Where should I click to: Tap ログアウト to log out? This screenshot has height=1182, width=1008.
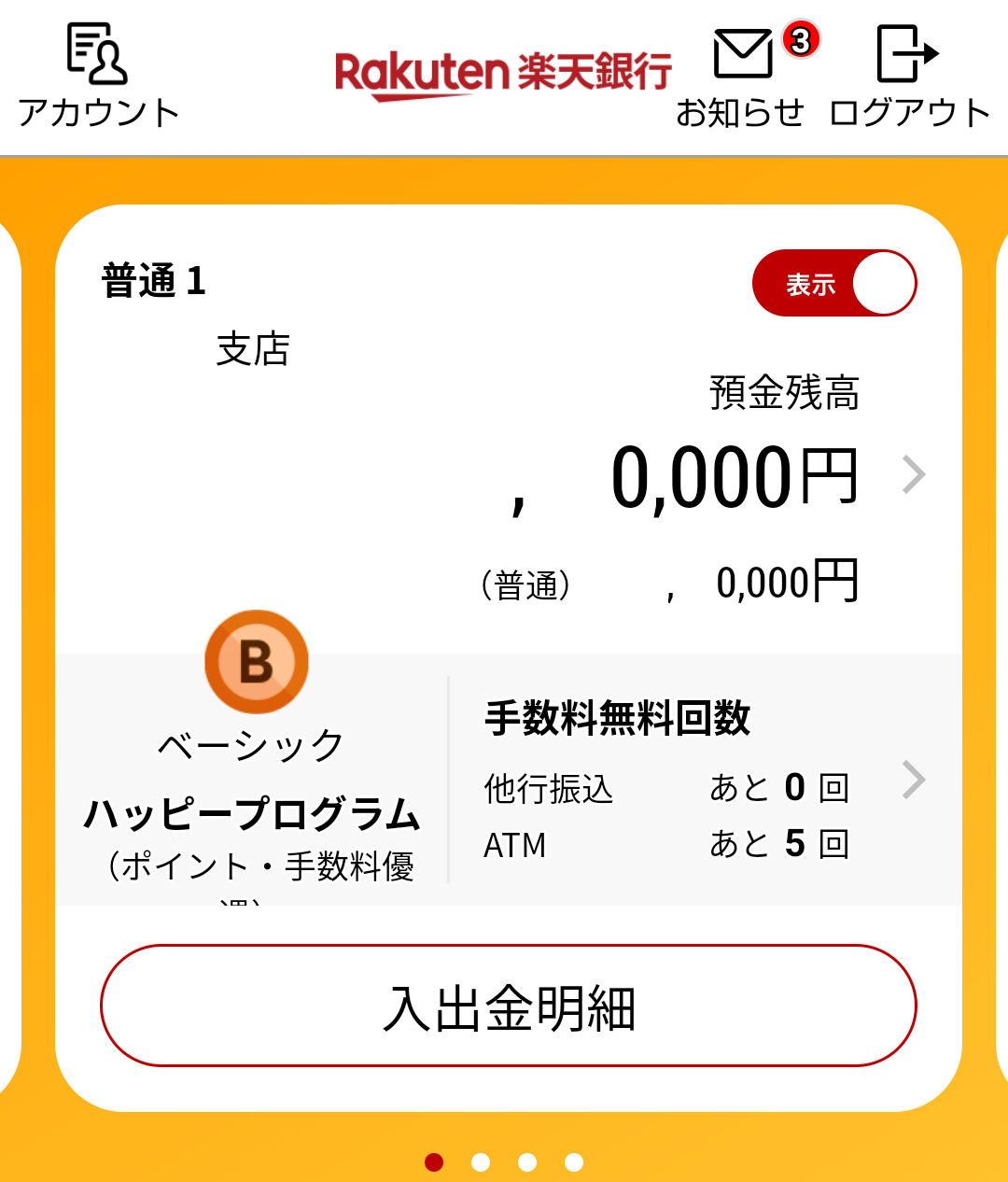[909, 77]
